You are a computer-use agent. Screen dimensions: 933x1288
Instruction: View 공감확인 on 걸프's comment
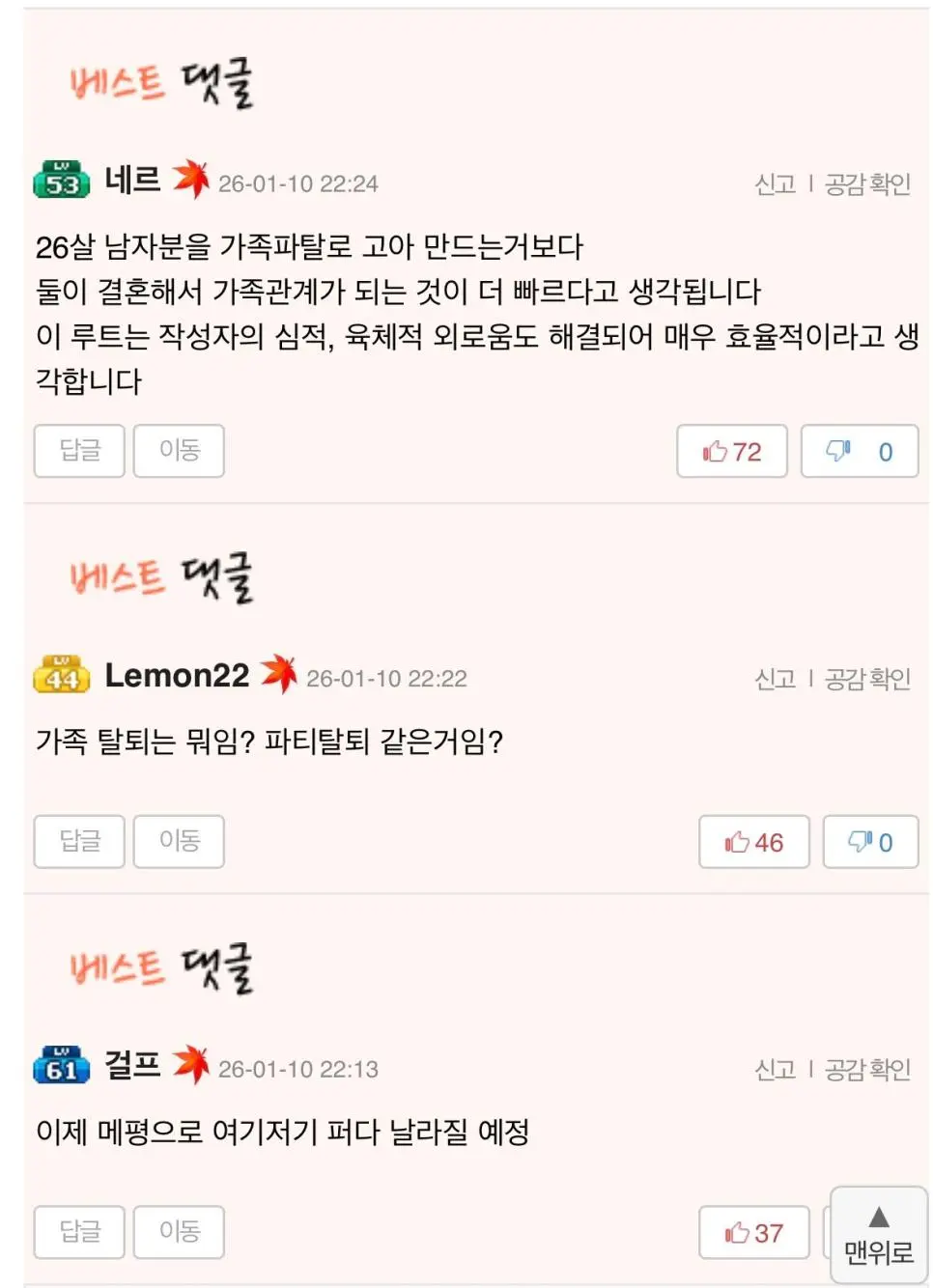click(867, 1070)
